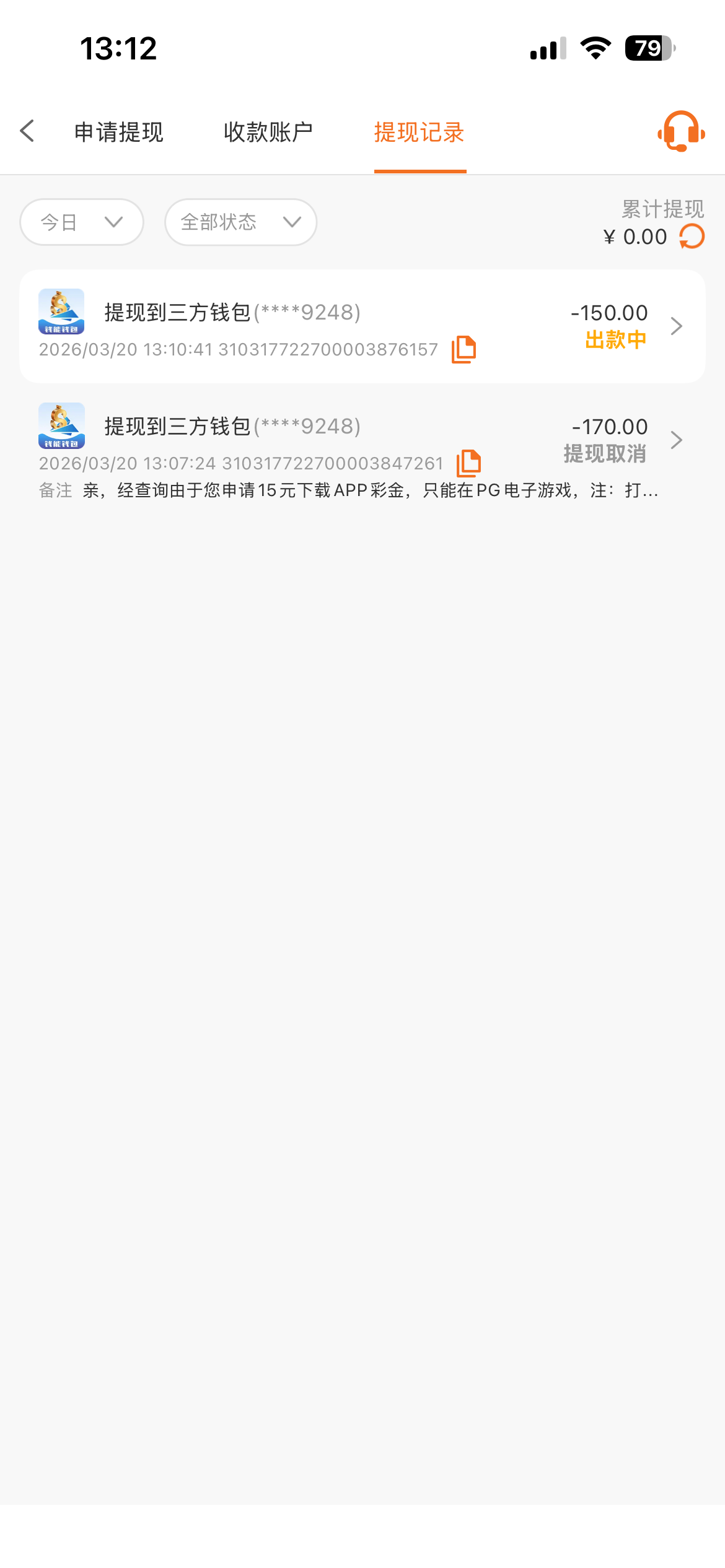
Task: Expand the 全部状态 status filter dropdown
Action: 240,222
